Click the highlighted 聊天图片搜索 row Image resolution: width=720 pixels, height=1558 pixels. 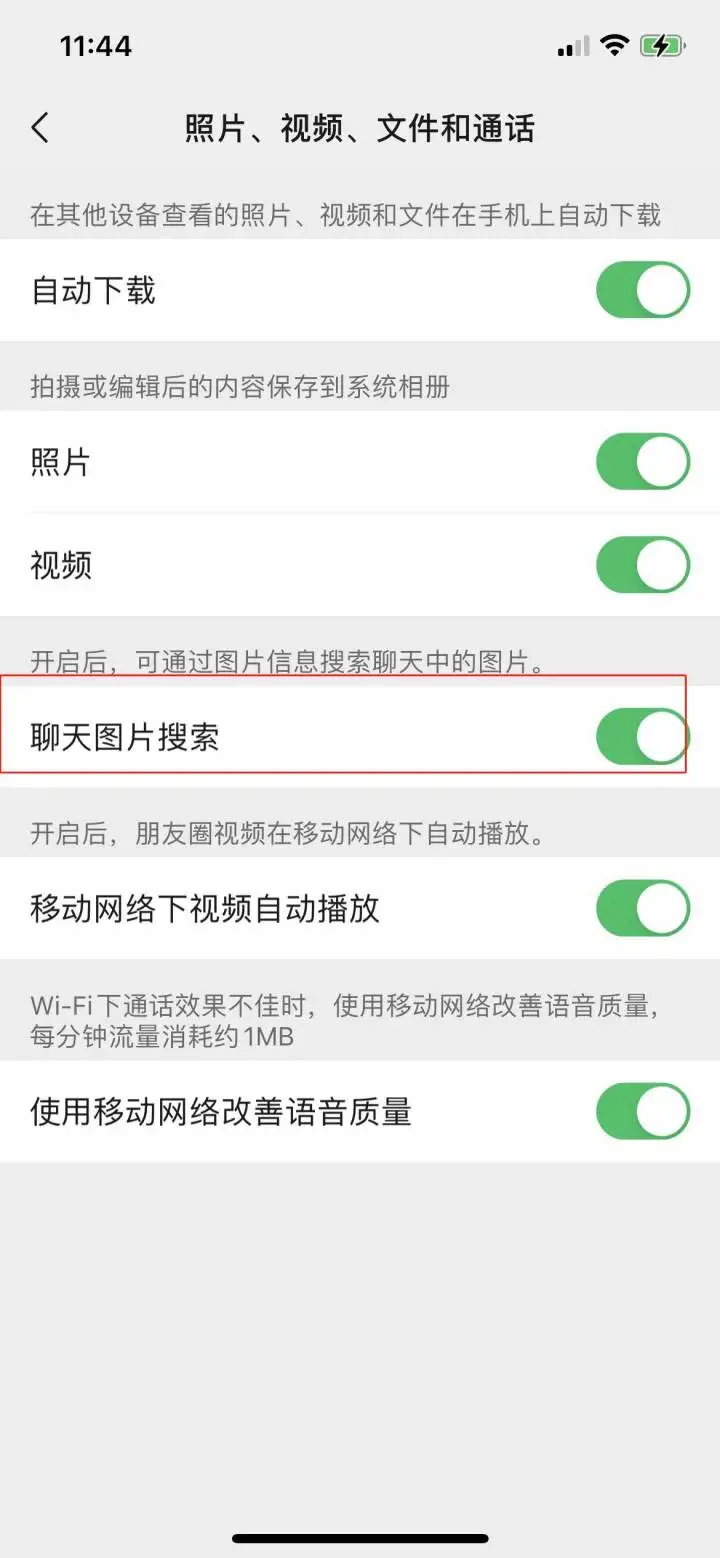[300, 734]
